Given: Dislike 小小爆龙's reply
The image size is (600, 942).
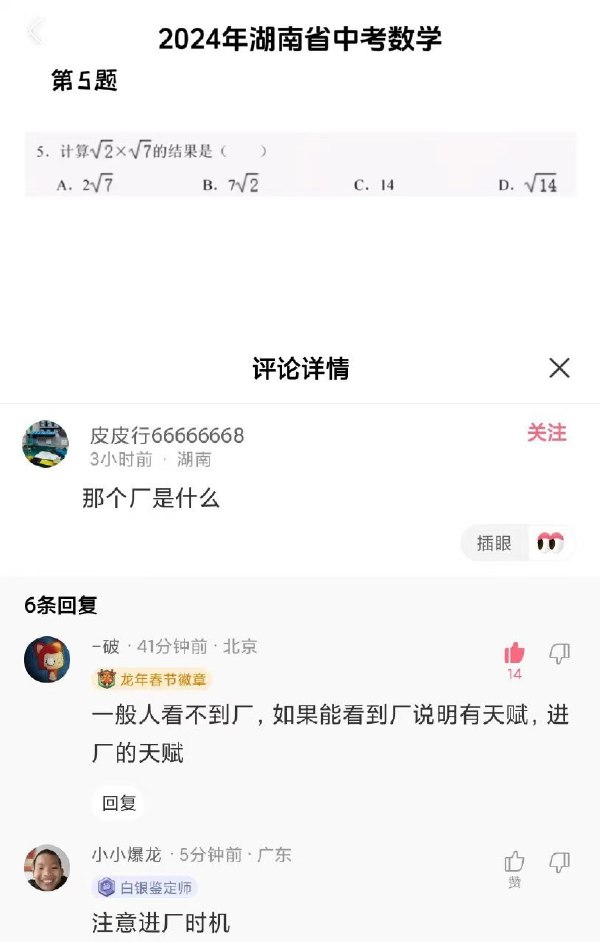Looking at the screenshot, I should click(560, 862).
